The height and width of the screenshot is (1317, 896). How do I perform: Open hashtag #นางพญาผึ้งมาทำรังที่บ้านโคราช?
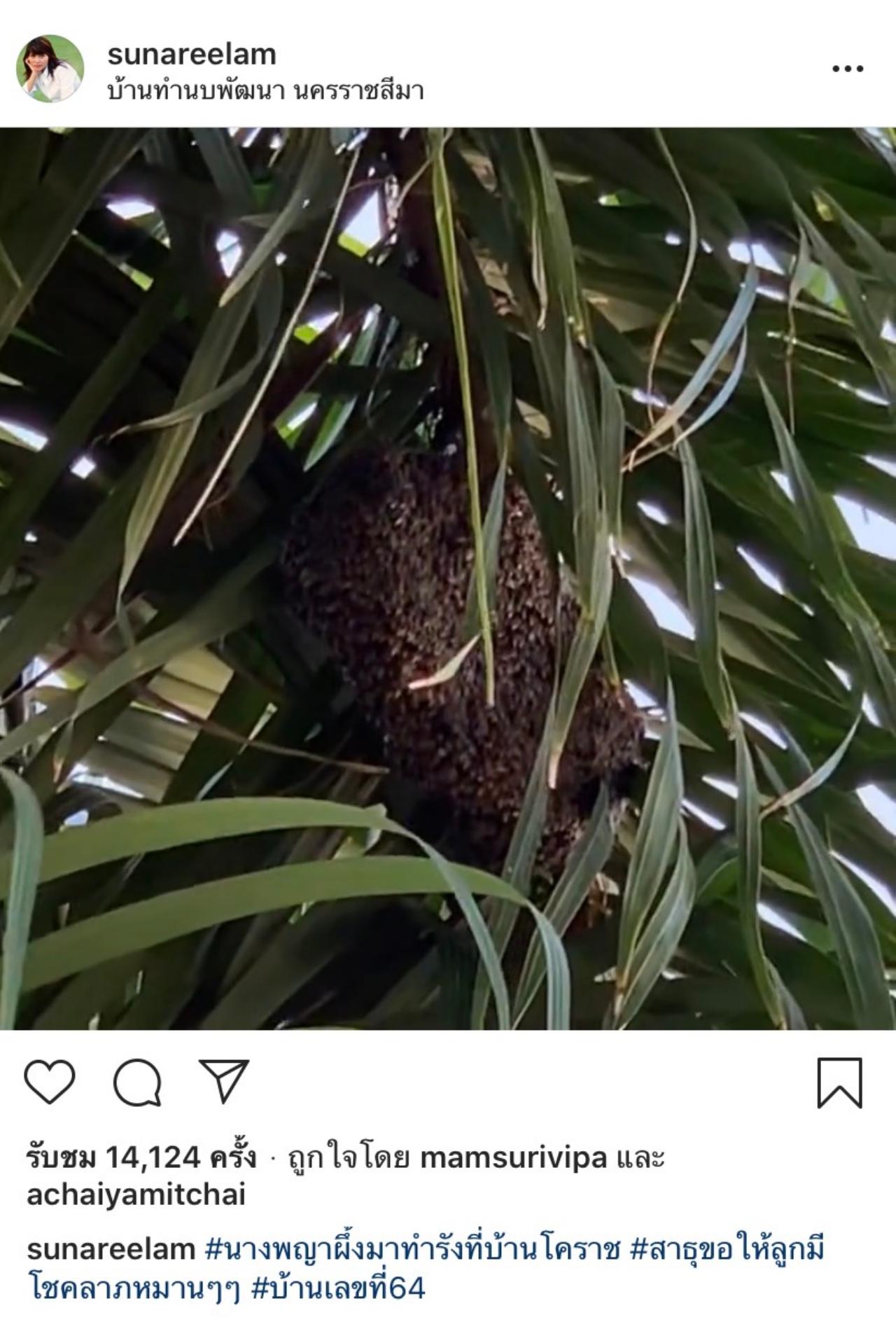pos(412,1250)
